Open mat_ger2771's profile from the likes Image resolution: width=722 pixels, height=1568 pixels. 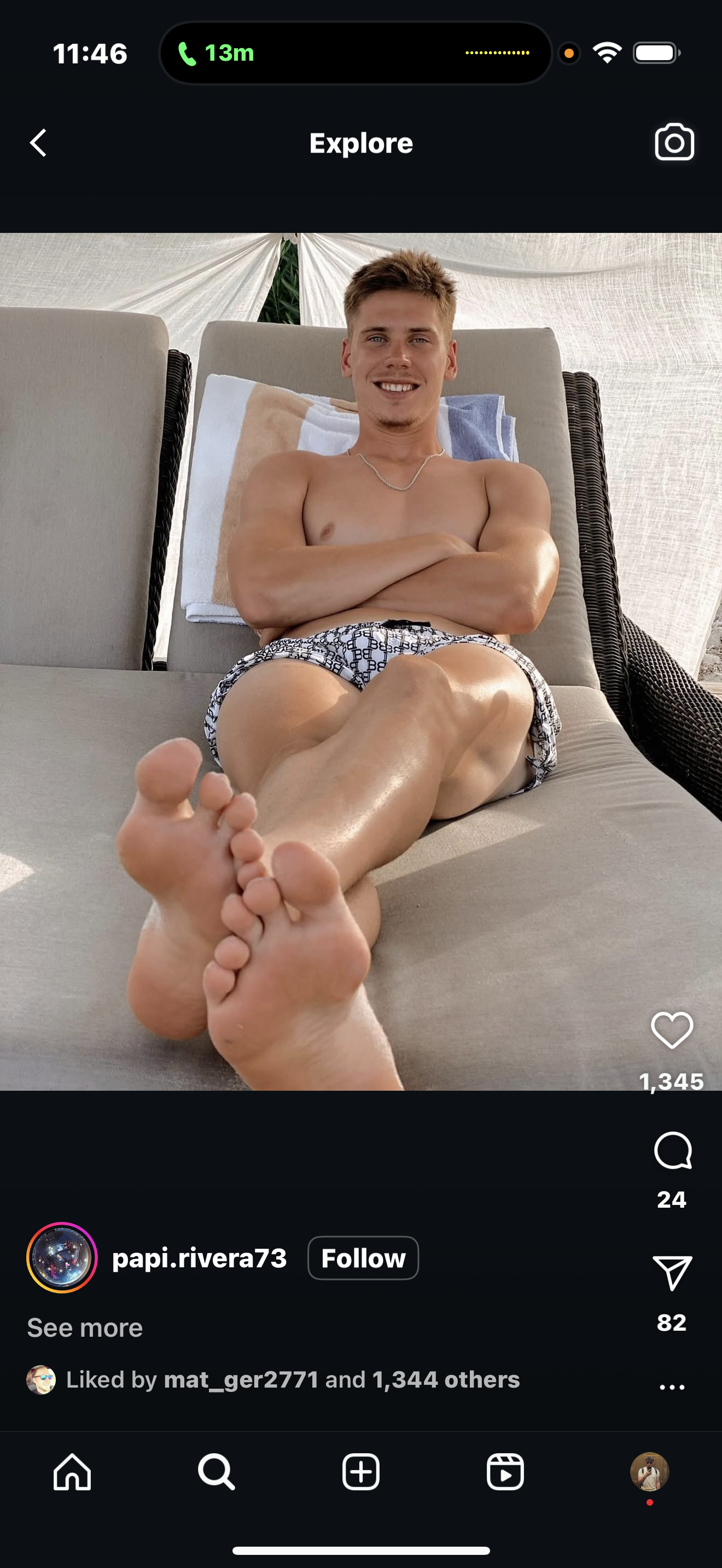pyautogui.click(x=241, y=1379)
